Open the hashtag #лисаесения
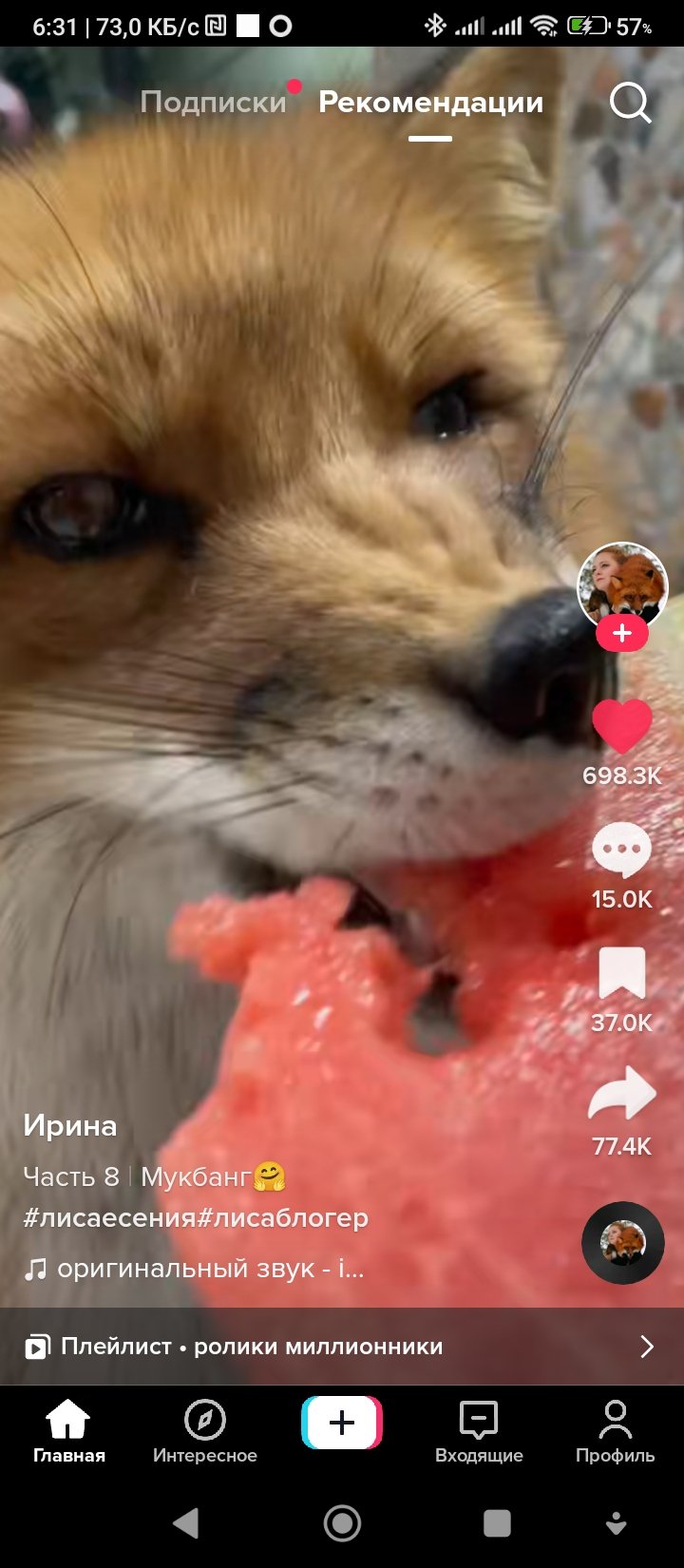684x1568 pixels. point(108,1218)
